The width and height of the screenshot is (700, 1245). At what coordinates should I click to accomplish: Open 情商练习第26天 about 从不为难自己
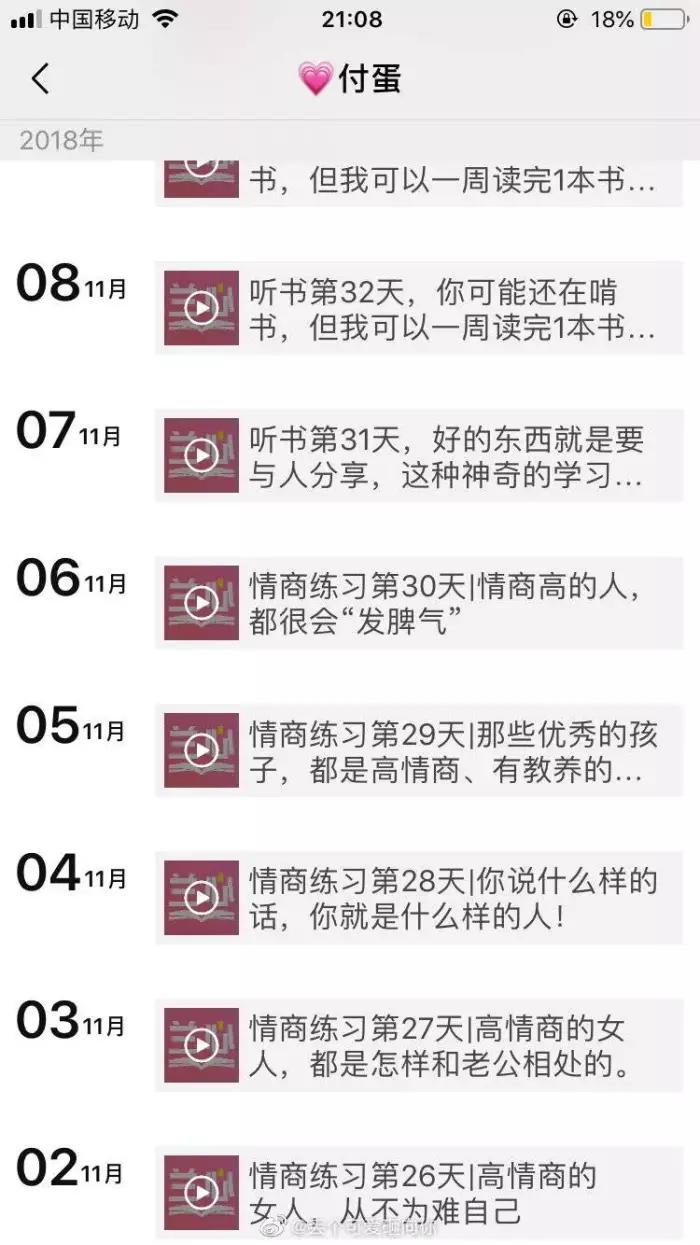tap(420, 1192)
